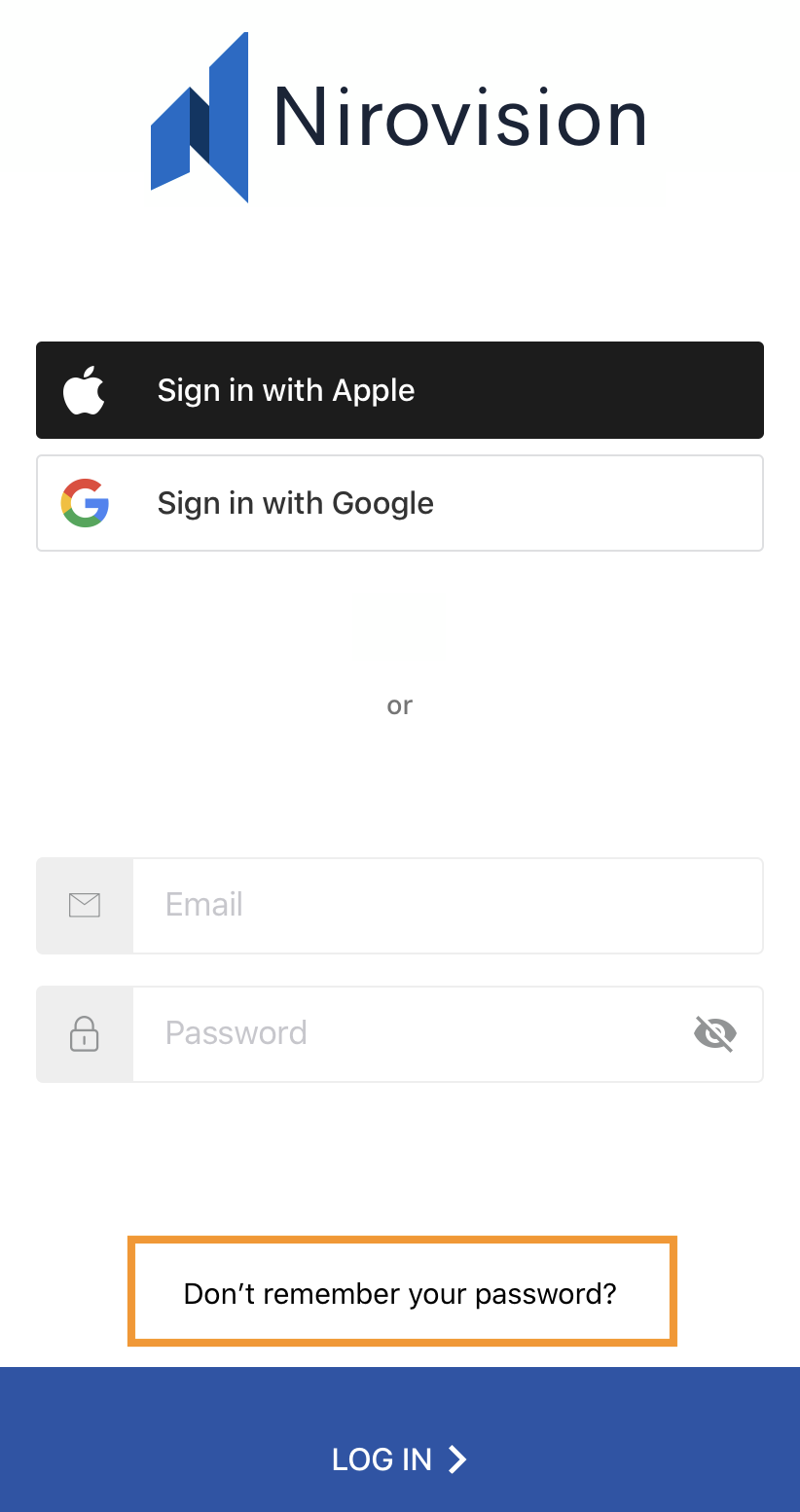Sign in with Apple
Image resolution: width=800 pixels, height=1512 pixels.
pos(400,390)
